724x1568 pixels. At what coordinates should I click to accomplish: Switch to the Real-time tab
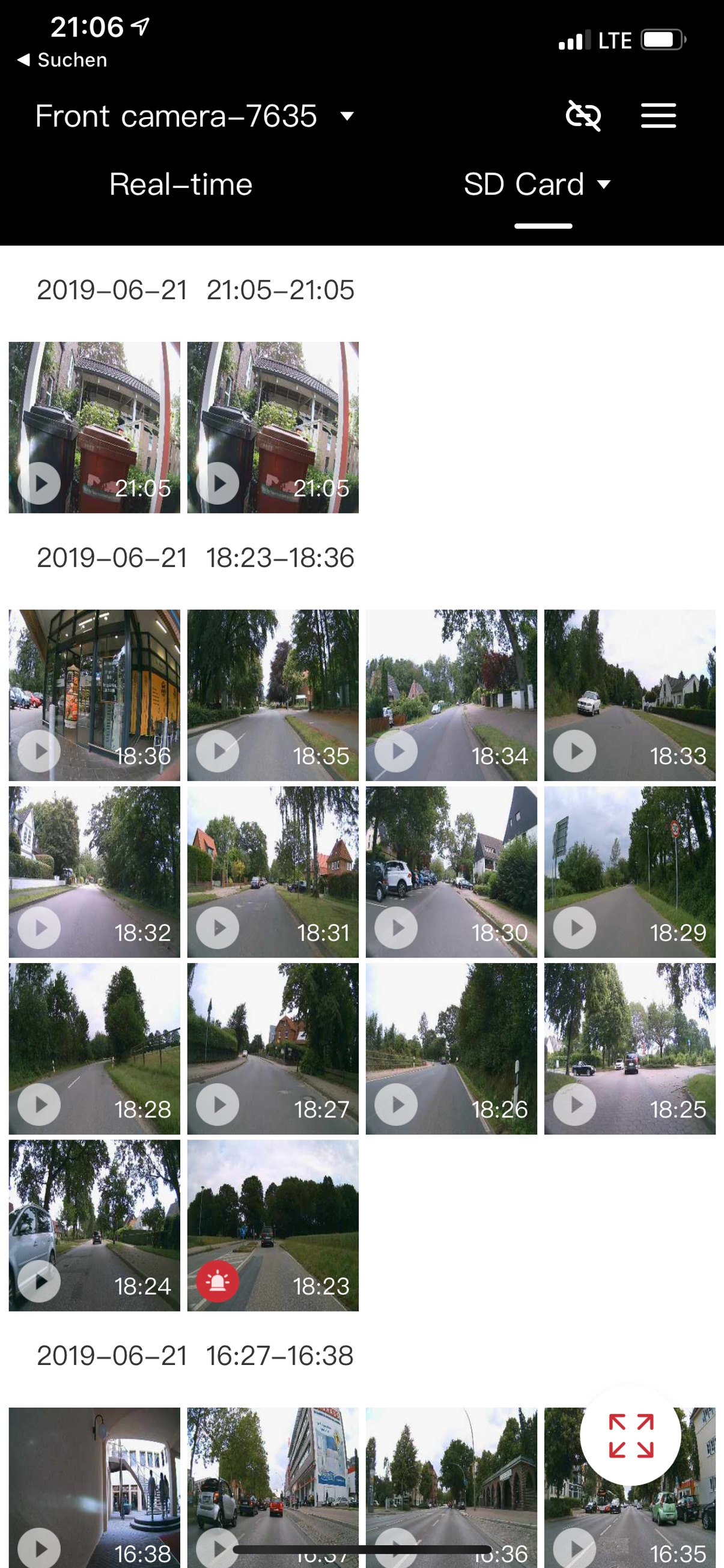(x=181, y=184)
